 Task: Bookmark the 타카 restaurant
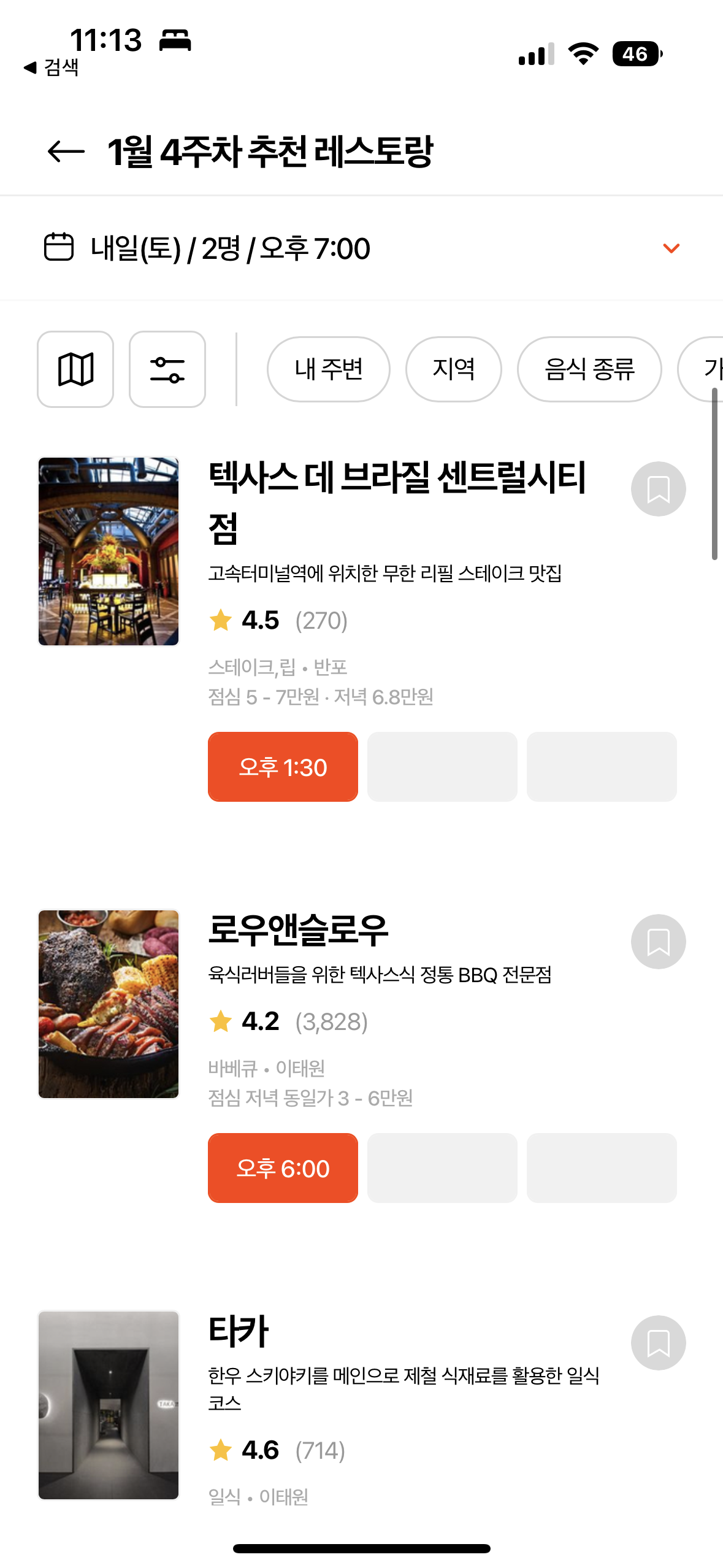click(658, 1343)
